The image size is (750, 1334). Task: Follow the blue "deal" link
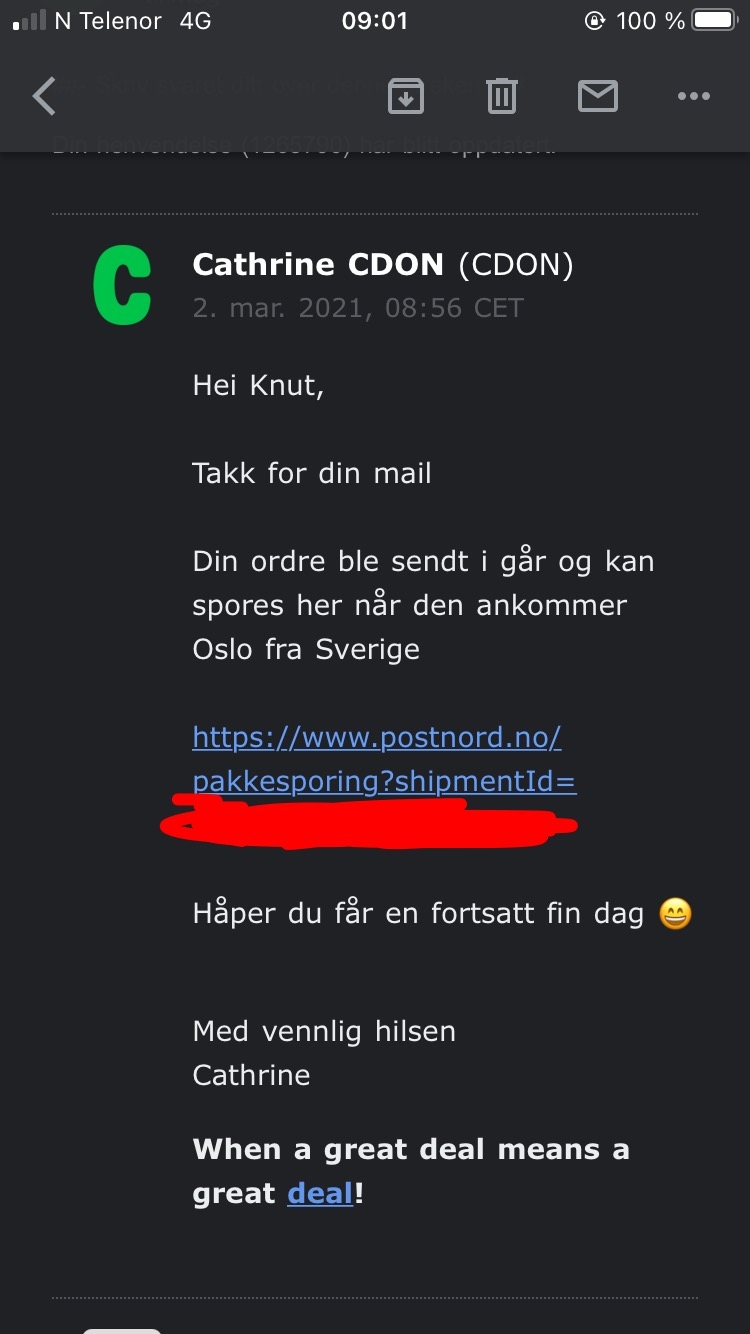(320, 1193)
